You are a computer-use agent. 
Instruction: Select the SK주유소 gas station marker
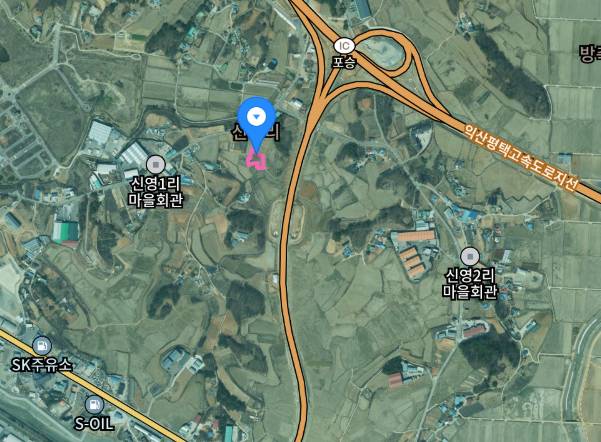[x=42, y=346]
